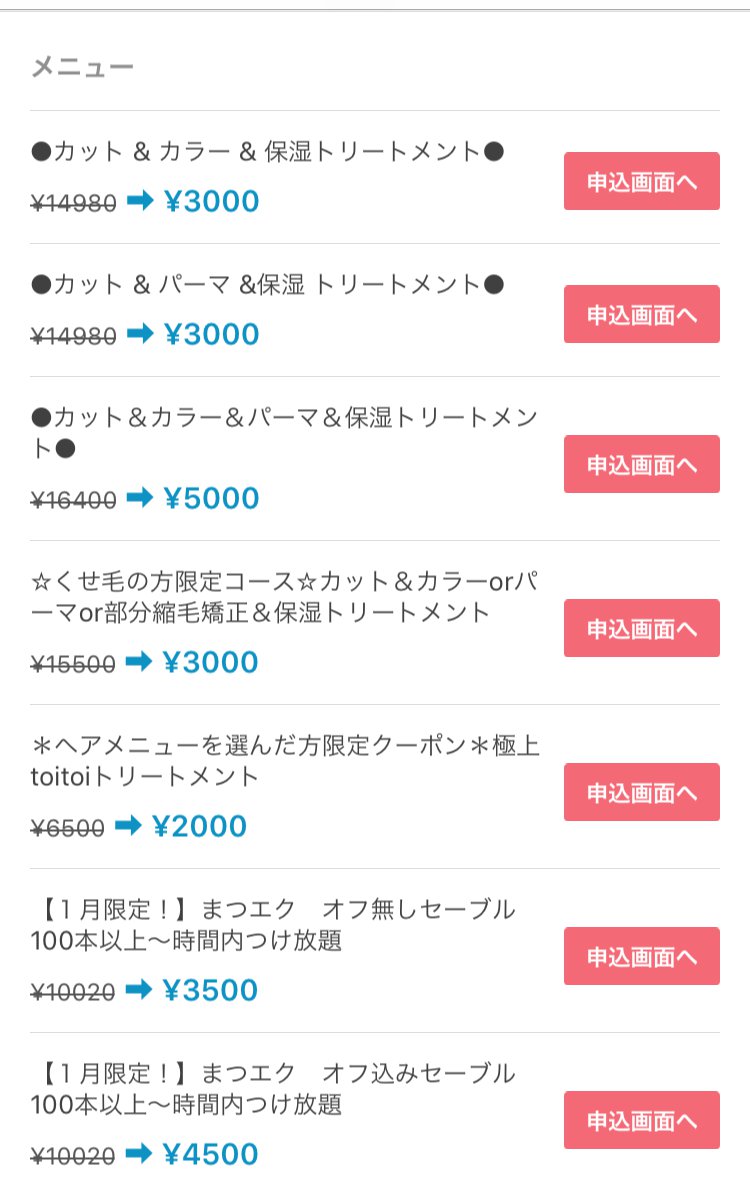Open 申込画面へ for toitoiトリートメント coupon
The width and height of the screenshot is (750, 1186).
click(641, 791)
